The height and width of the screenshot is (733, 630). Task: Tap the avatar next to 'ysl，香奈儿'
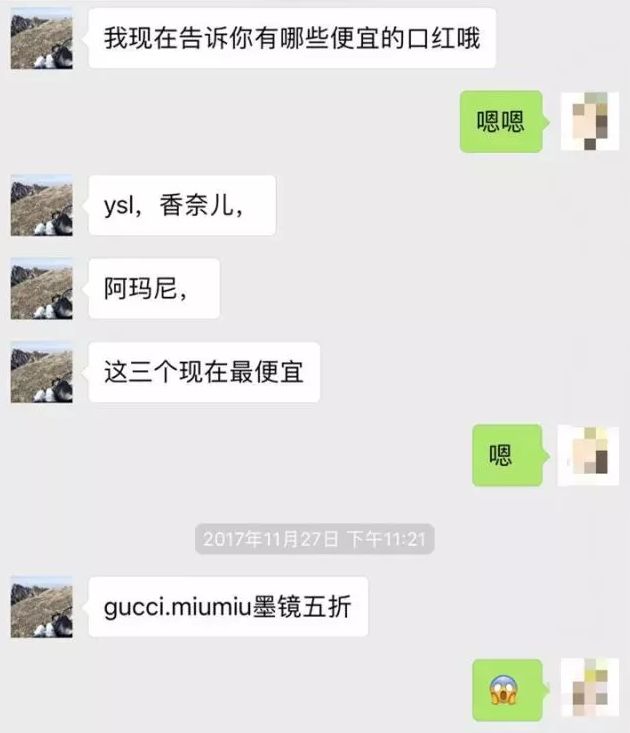pyautogui.click(x=41, y=206)
